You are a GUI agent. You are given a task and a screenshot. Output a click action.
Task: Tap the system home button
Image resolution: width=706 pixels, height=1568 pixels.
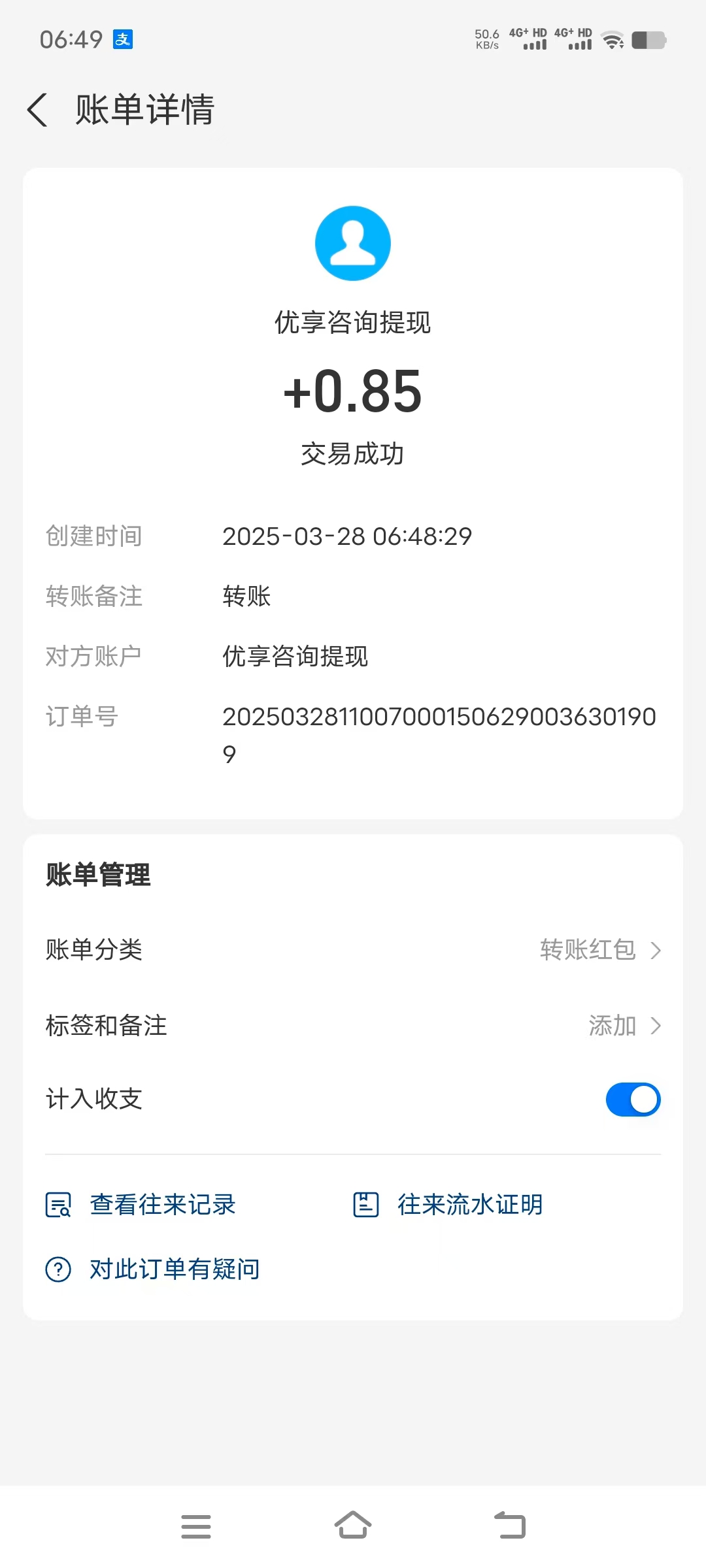pyautogui.click(x=353, y=1526)
